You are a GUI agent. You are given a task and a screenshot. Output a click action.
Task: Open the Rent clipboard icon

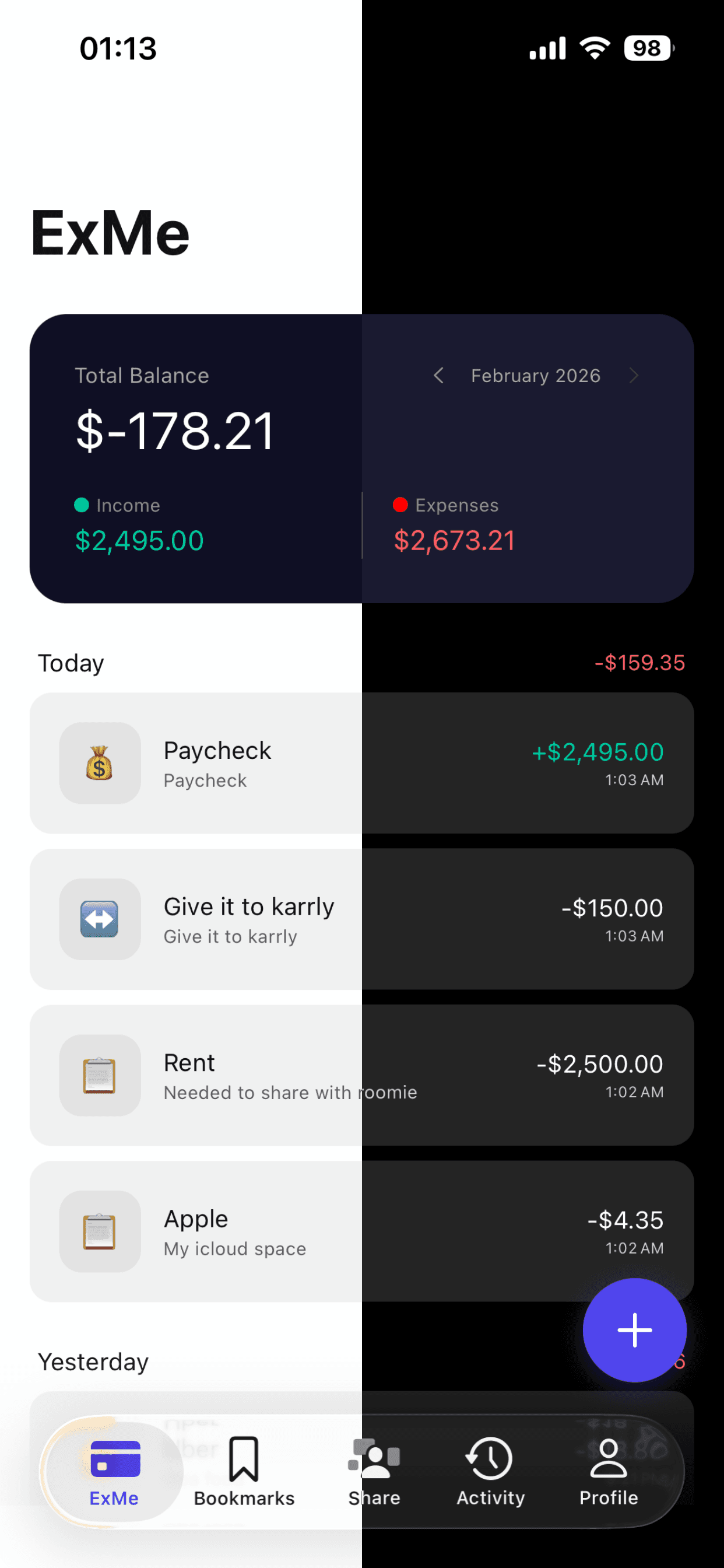[x=100, y=1075]
